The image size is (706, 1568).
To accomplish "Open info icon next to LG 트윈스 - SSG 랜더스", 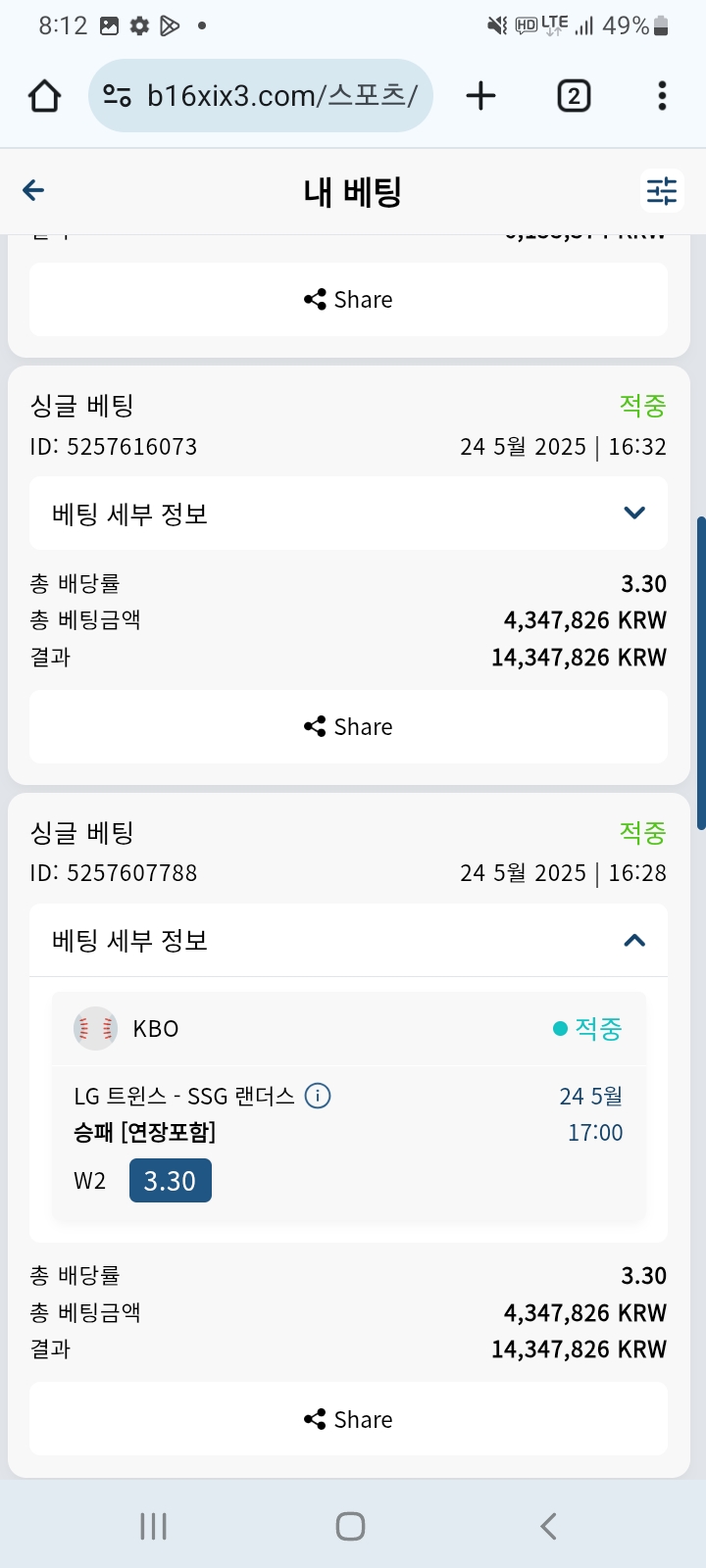I will 318,1096.
